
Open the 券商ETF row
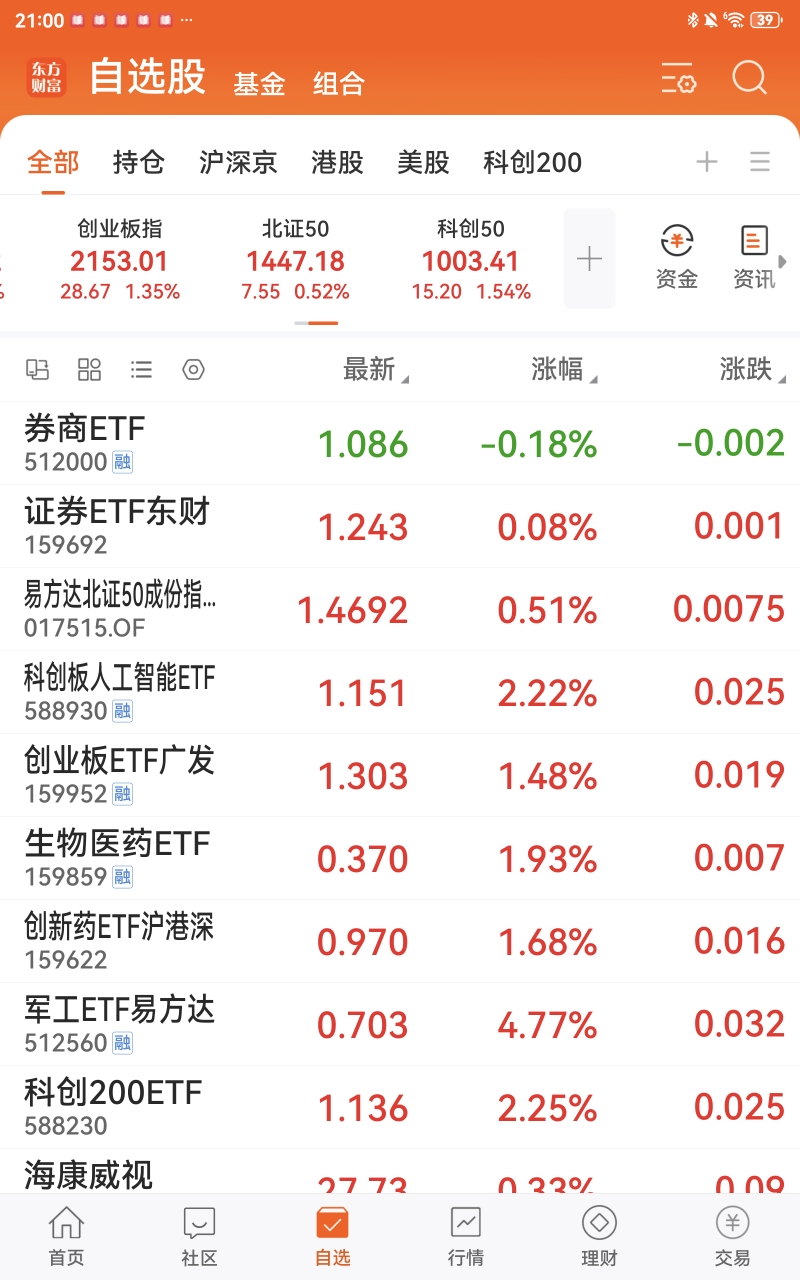click(400, 443)
